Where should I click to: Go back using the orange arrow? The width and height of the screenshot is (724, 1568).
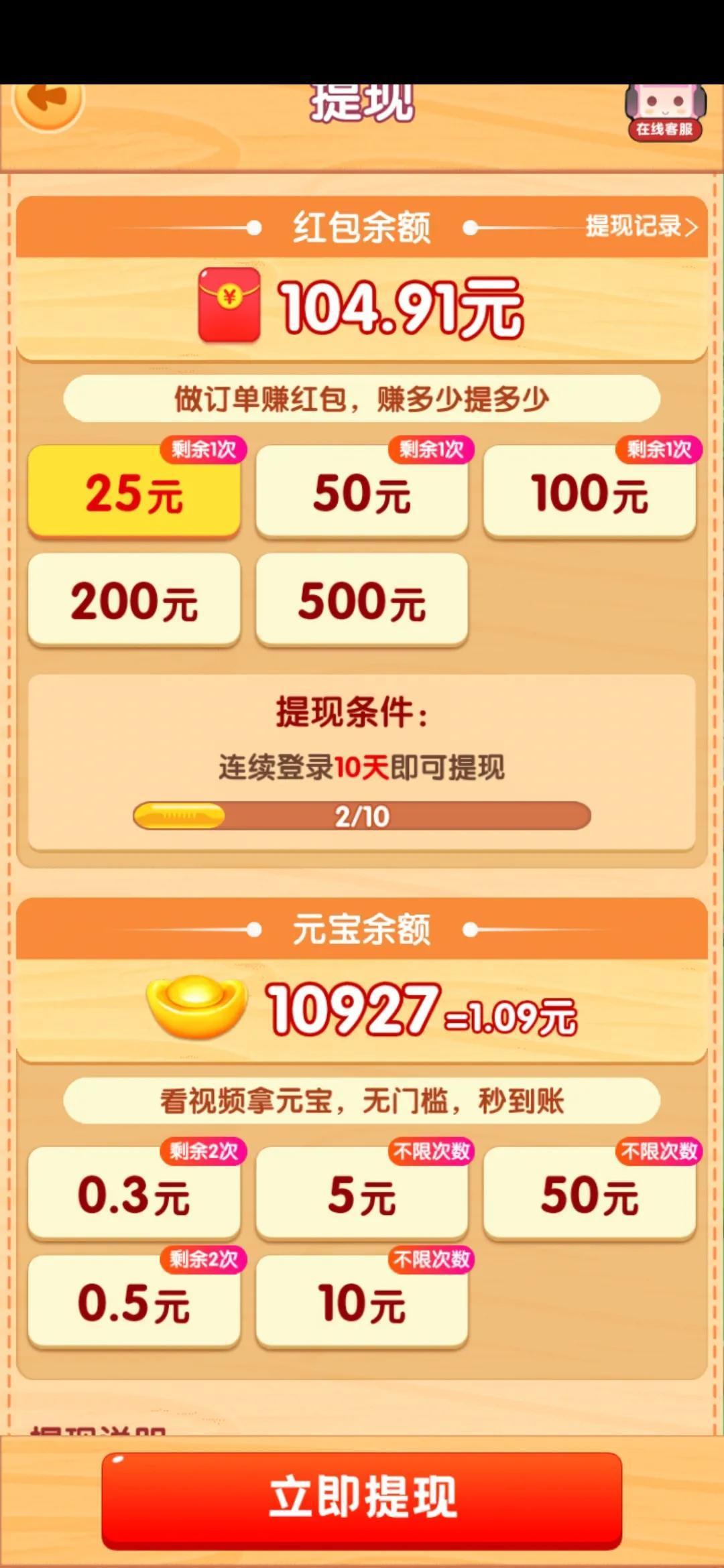coord(48,102)
